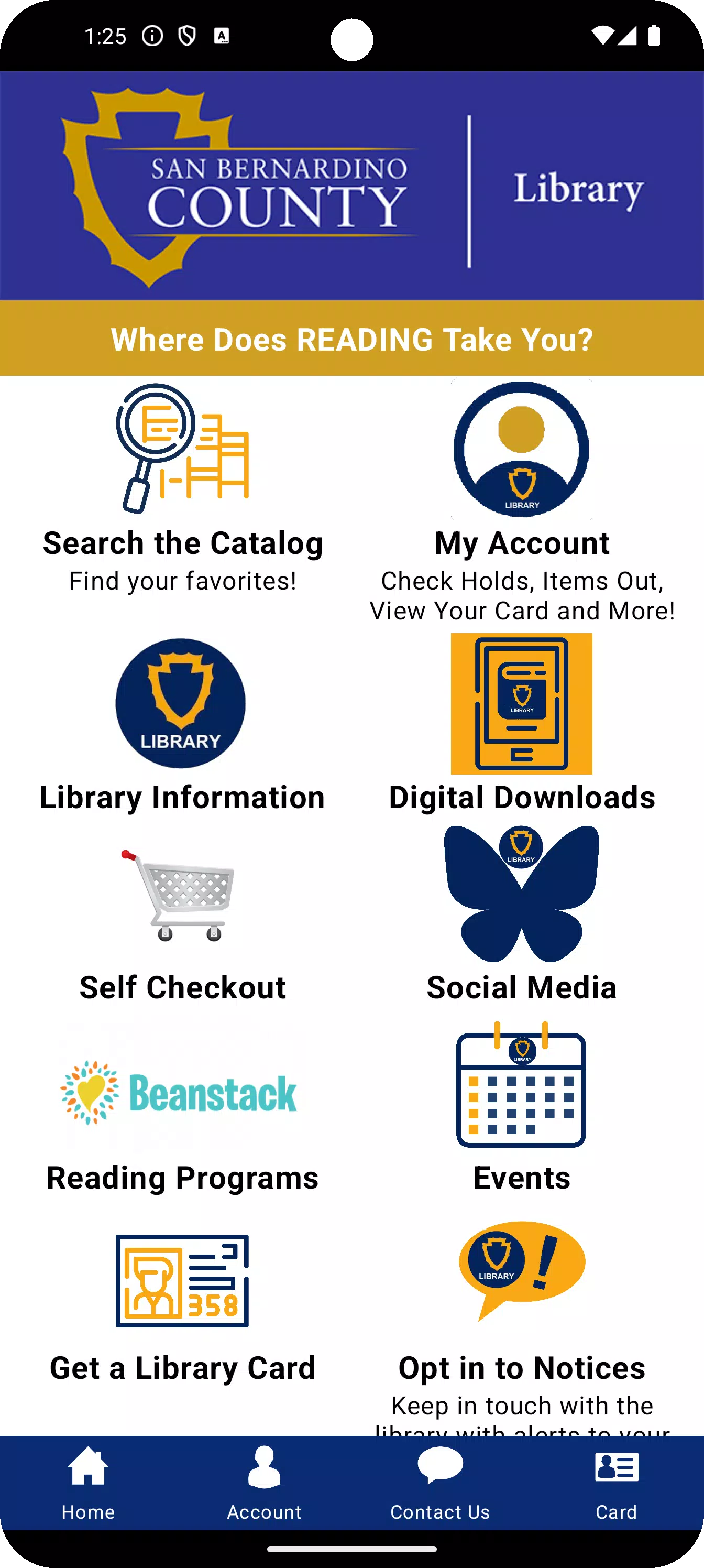This screenshot has height=1568, width=704.
Task: Click the Search the Catalog link
Action: click(x=182, y=543)
